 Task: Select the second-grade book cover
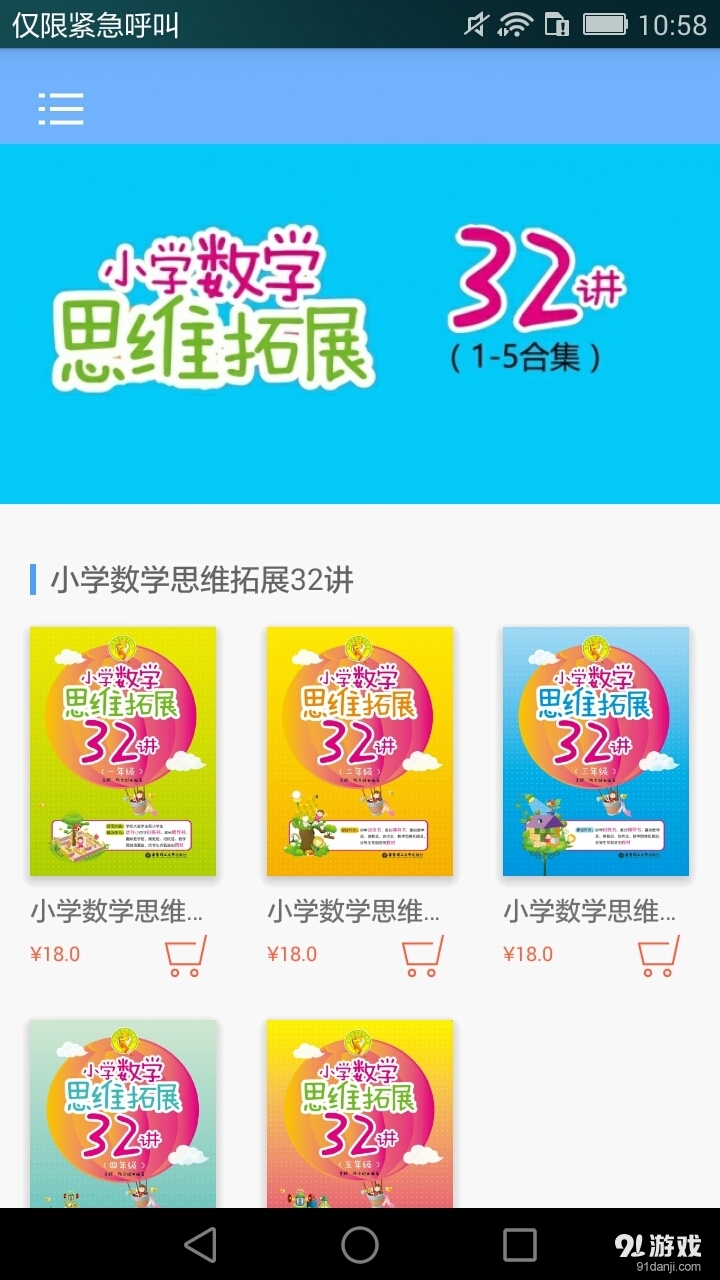[x=360, y=752]
